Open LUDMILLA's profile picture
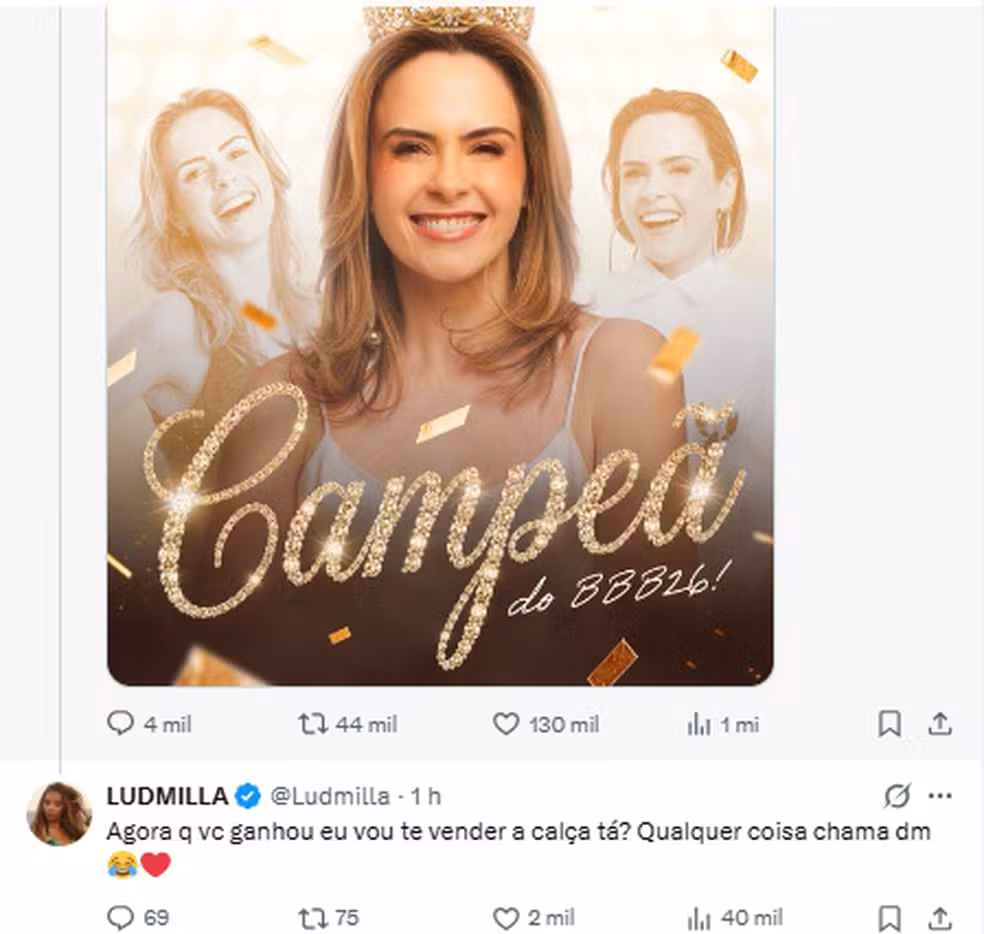Image resolution: width=984 pixels, height=934 pixels. click(59, 813)
